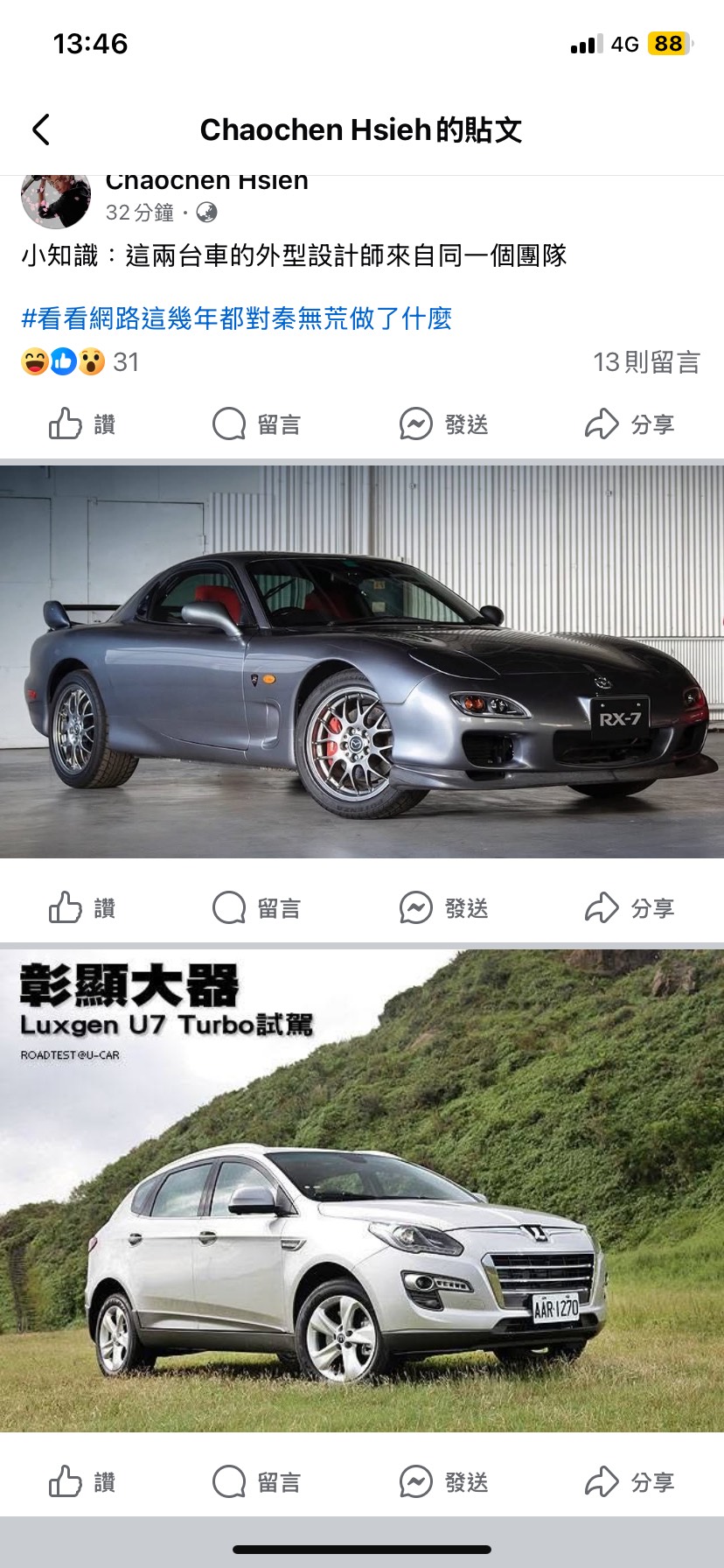Image resolution: width=724 pixels, height=1568 pixels.
Task: View the reactions on the post
Action: coord(79,361)
